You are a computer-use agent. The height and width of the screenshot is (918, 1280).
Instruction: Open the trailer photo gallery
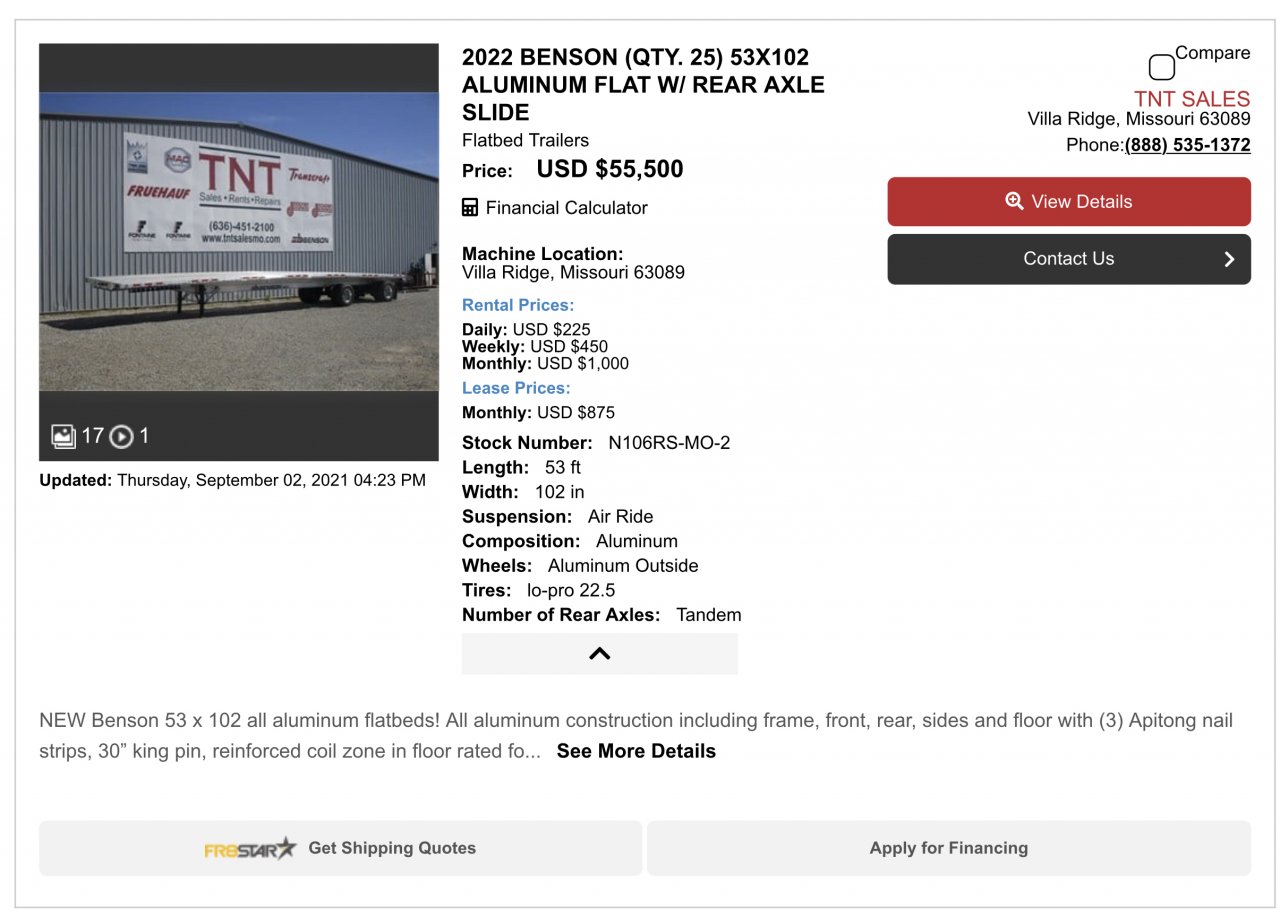[x=238, y=241]
